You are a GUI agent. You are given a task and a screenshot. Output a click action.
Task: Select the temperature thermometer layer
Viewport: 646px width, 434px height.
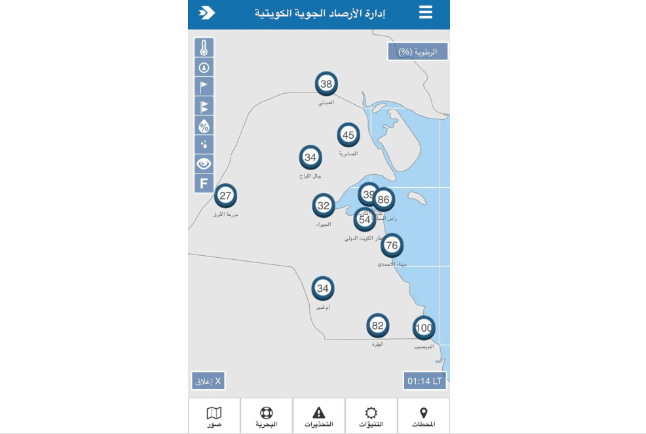click(204, 48)
